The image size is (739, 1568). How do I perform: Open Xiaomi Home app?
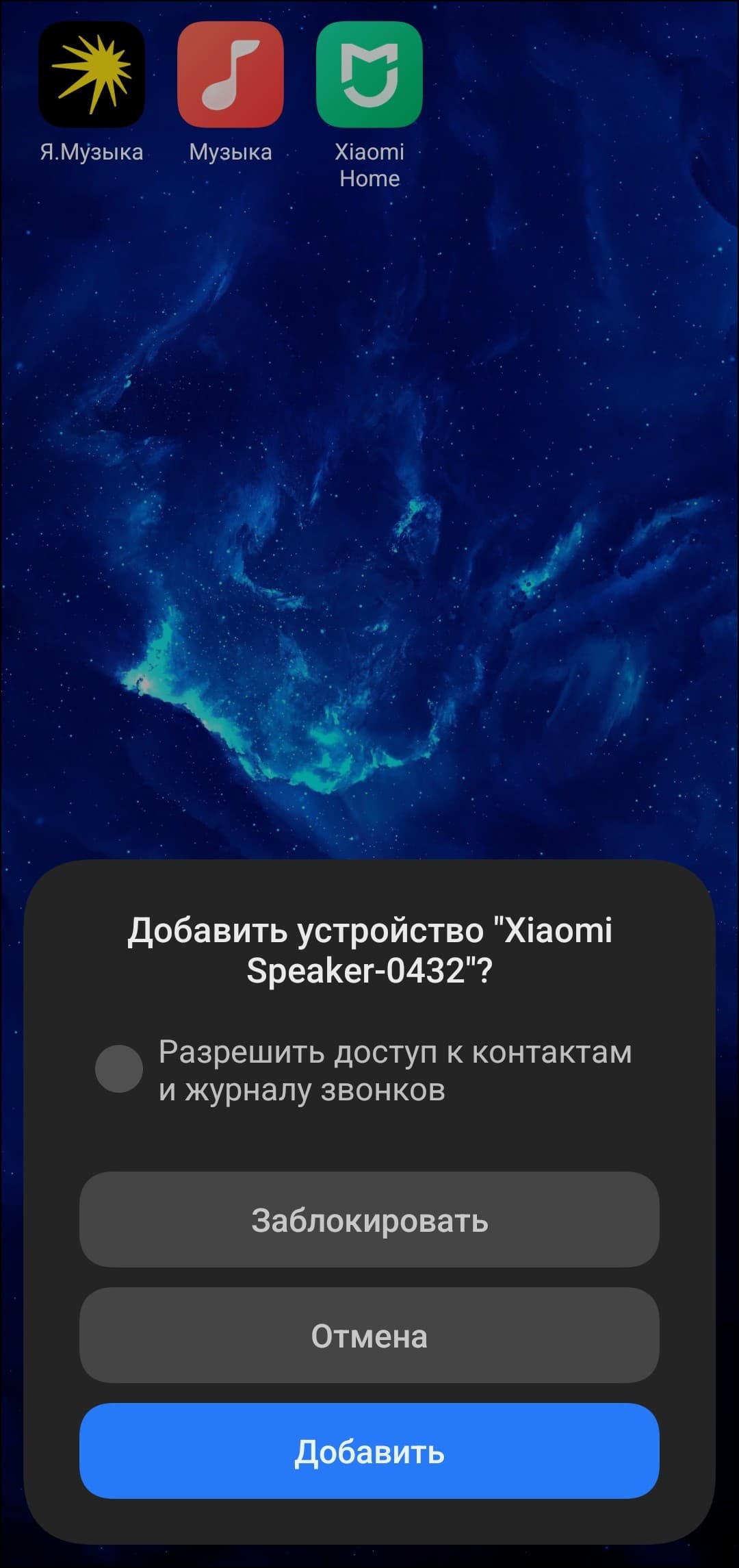[369, 74]
